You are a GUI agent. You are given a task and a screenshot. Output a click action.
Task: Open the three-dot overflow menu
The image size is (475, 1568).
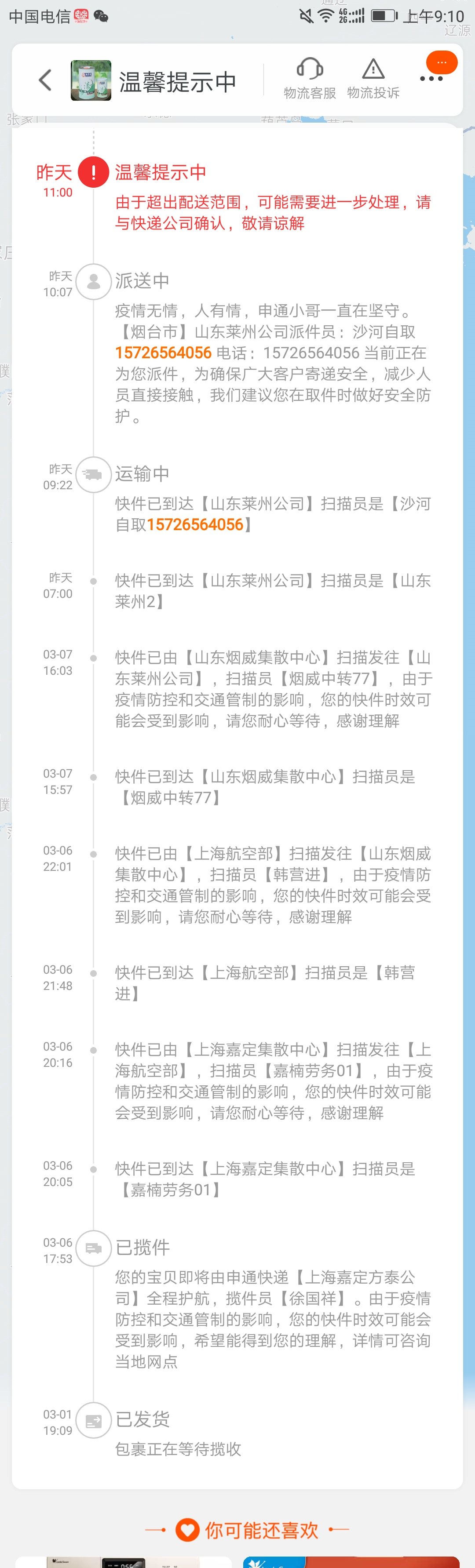431,79
